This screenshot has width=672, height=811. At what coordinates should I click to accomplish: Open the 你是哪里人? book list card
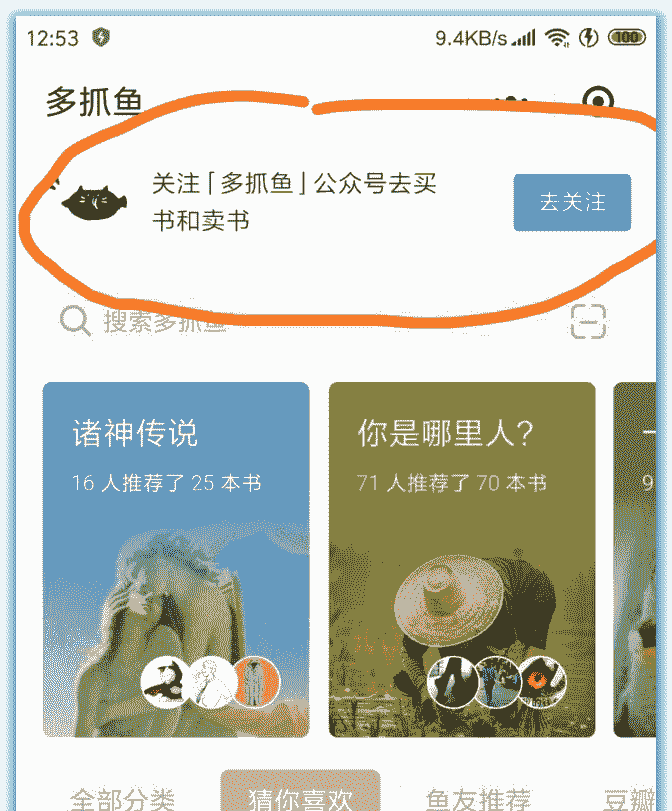(x=461, y=558)
